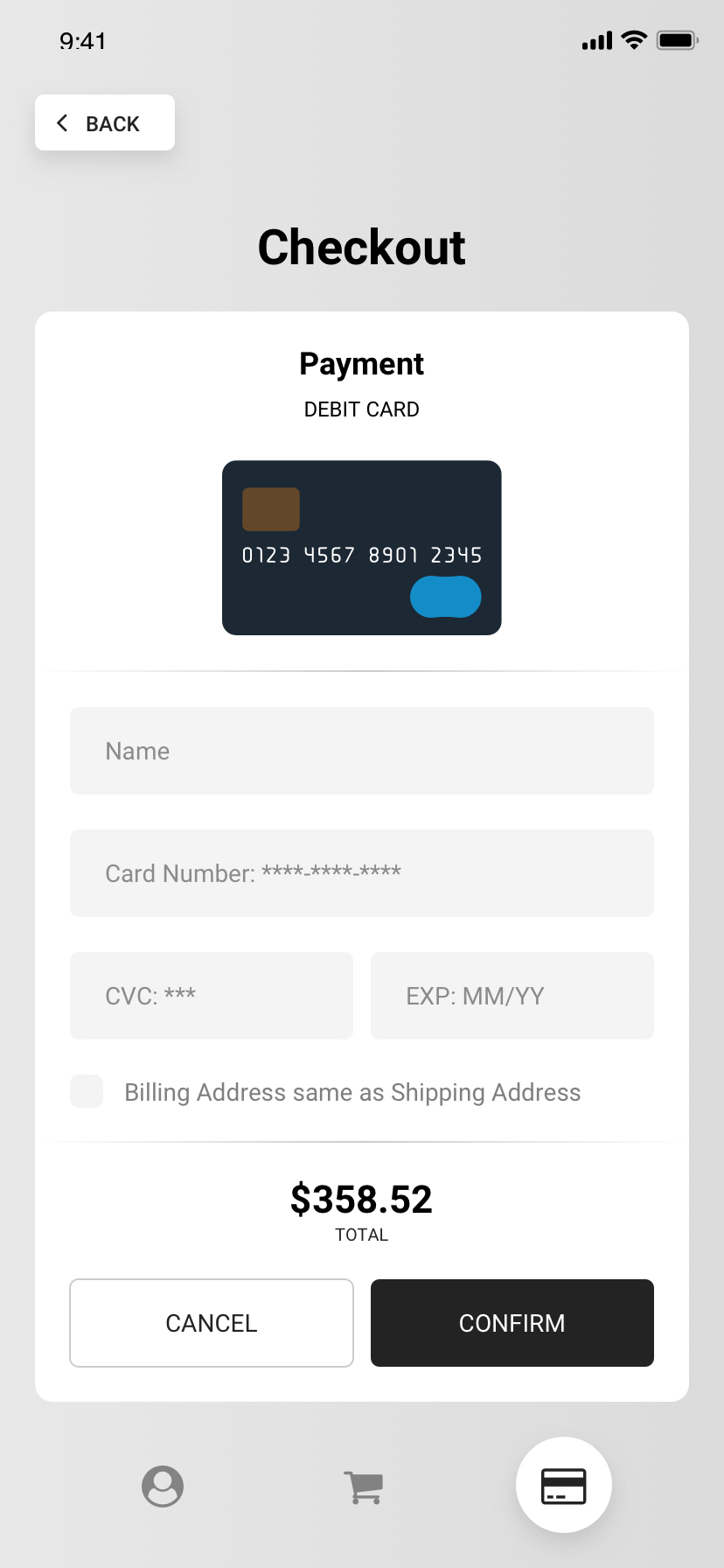Screen dimensions: 724x1568
Task: Confirm the payment
Action: click(x=512, y=1323)
